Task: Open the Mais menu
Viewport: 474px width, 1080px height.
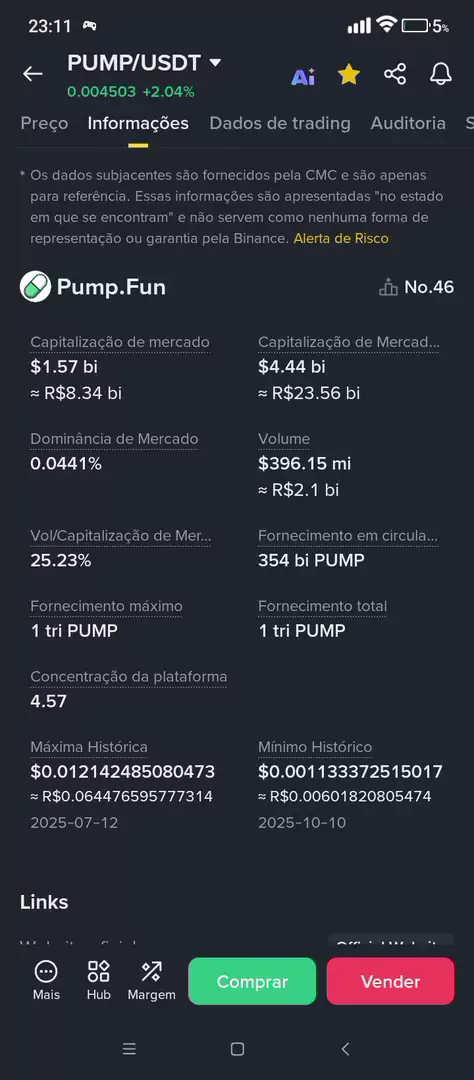Action: click(46, 981)
